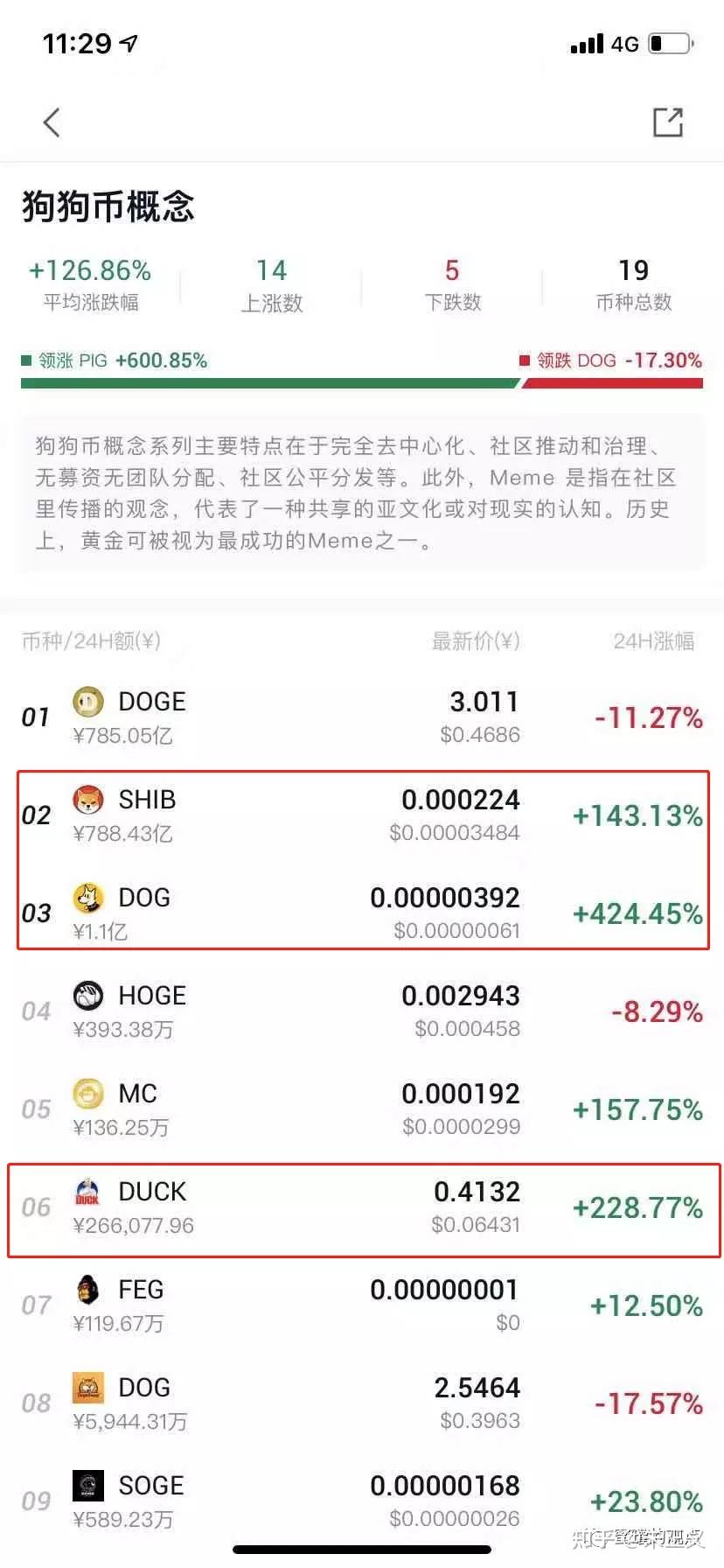This screenshot has width=724, height=1568.
Task: Select the SHIB coin icon
Action: click(x=87, y=801)
